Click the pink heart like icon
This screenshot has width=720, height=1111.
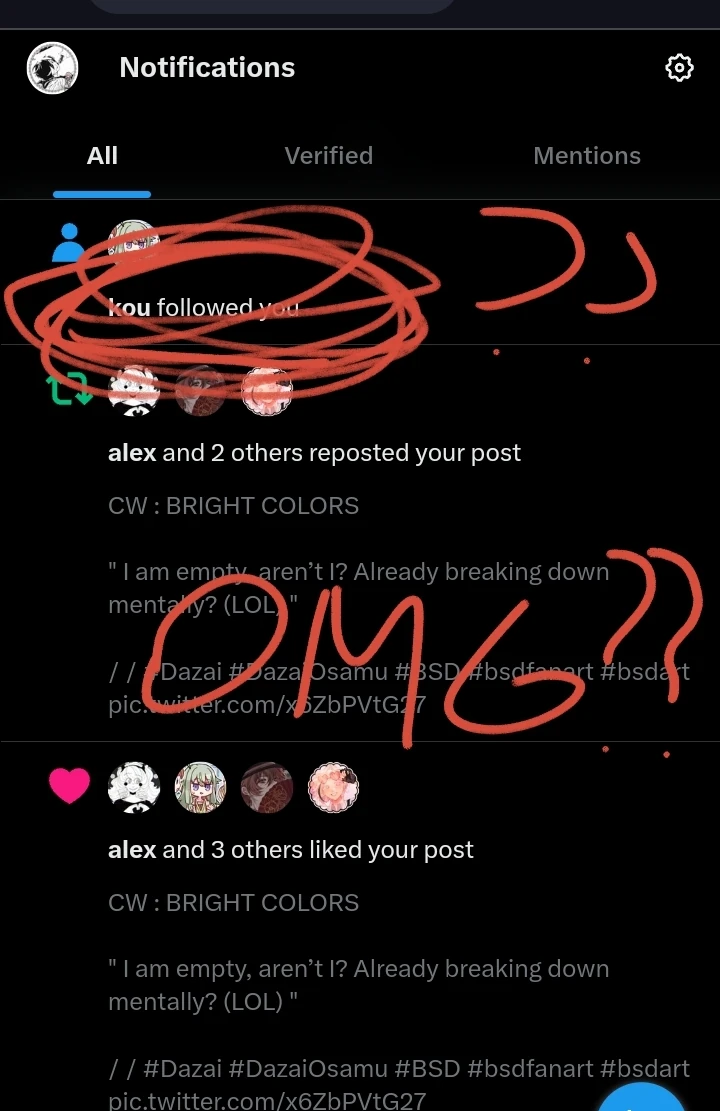pyautogui.click(x=68, y=785)
